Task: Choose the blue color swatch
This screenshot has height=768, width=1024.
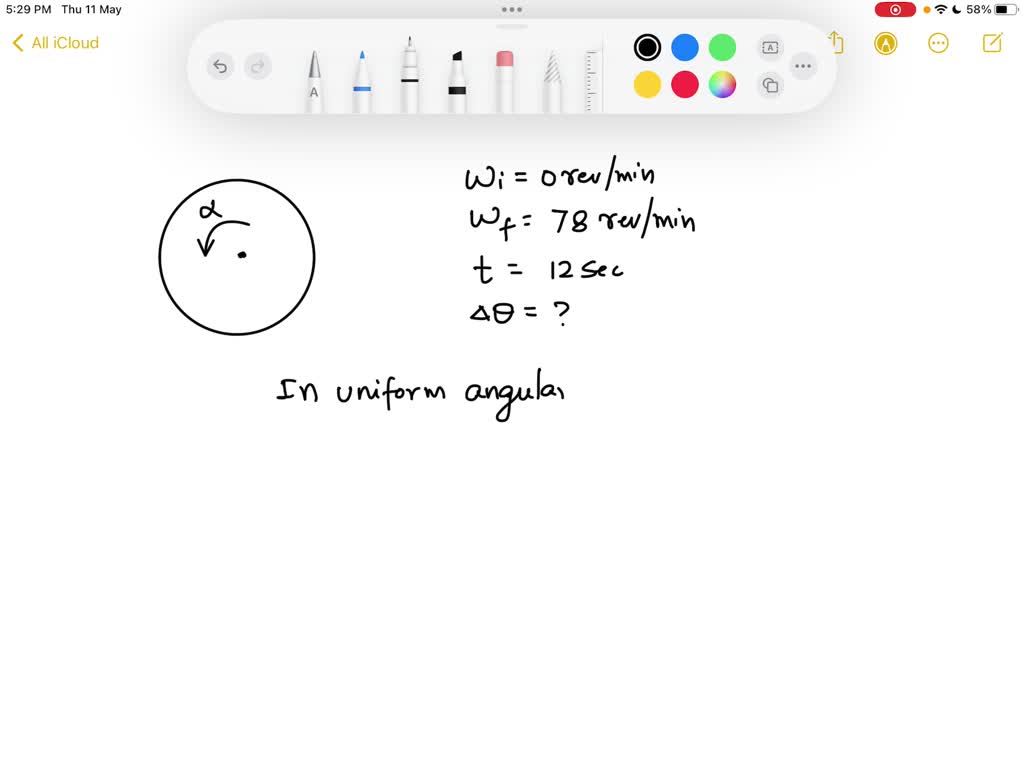Action: coord(685,47)
